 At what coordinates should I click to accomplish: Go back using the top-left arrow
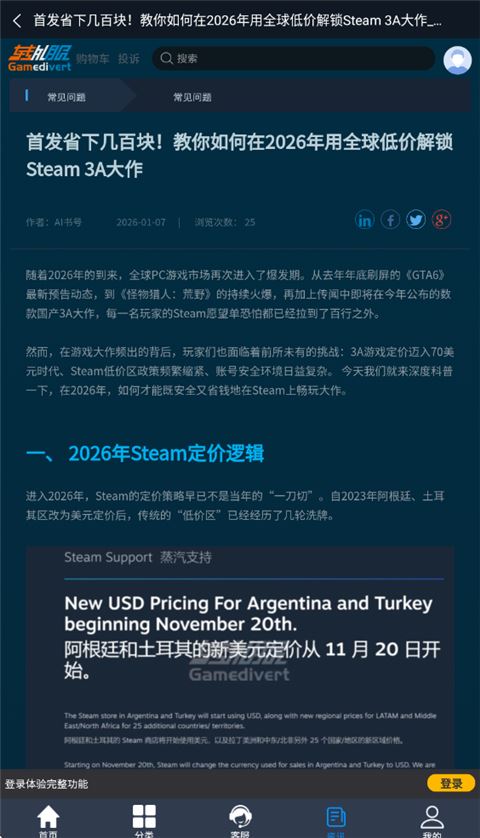click(x=17, y=21)
